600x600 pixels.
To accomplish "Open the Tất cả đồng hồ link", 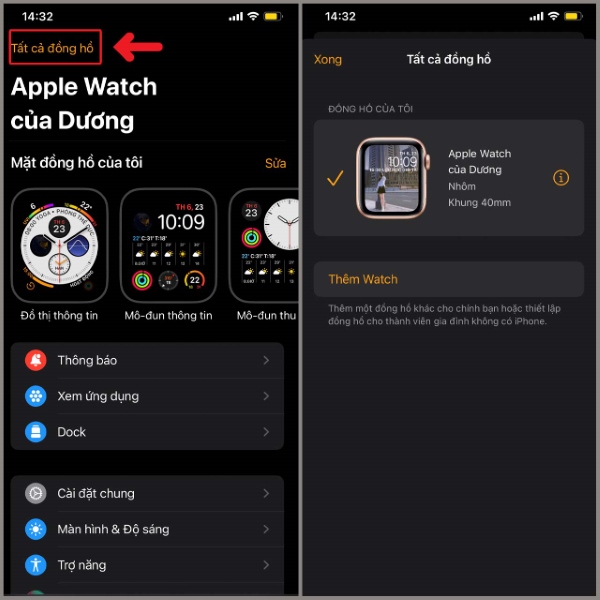I will (x=52, y=48).
